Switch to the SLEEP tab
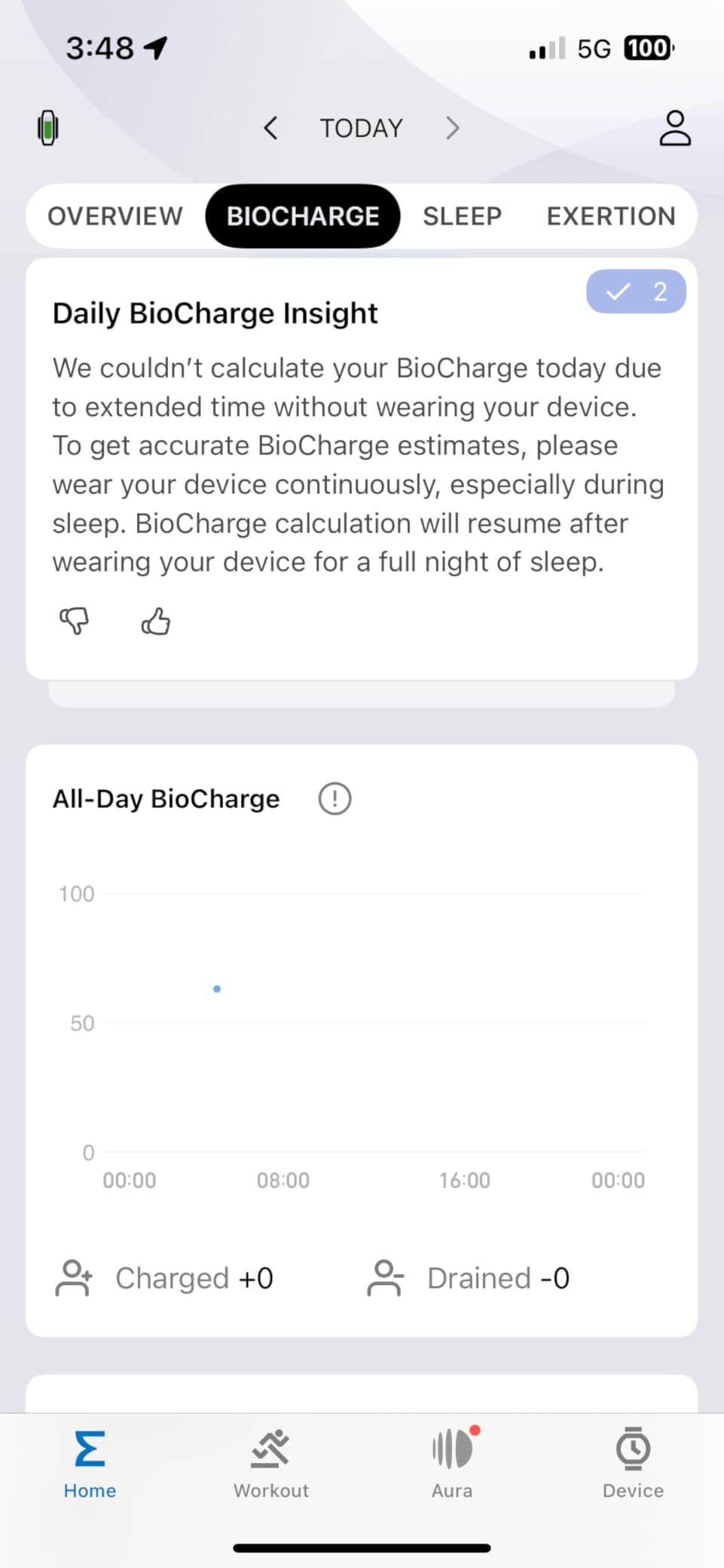Screen dimensions: 724x1568 [462, 216]
